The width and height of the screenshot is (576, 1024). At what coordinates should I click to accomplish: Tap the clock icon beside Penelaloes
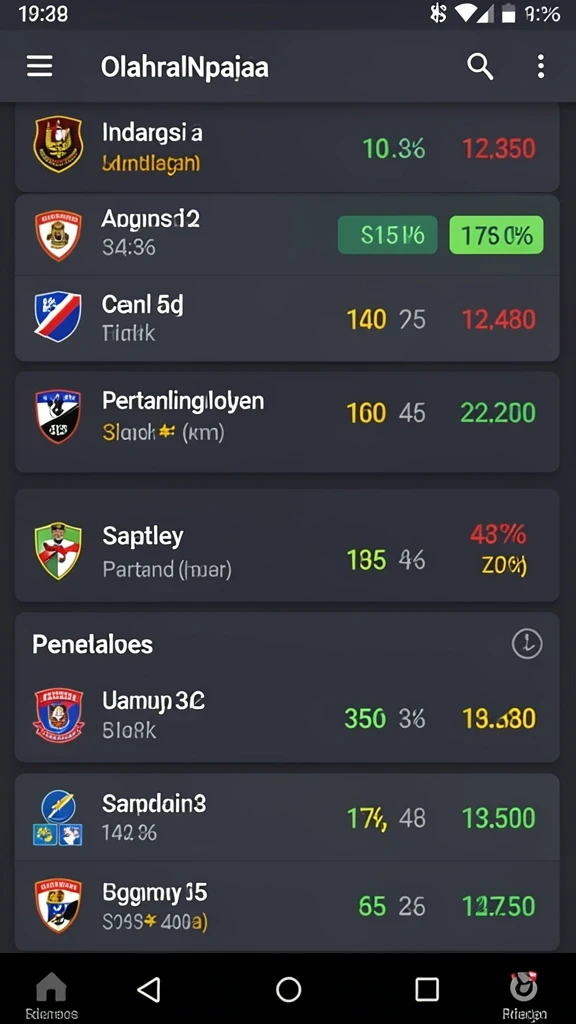point(527,645)
